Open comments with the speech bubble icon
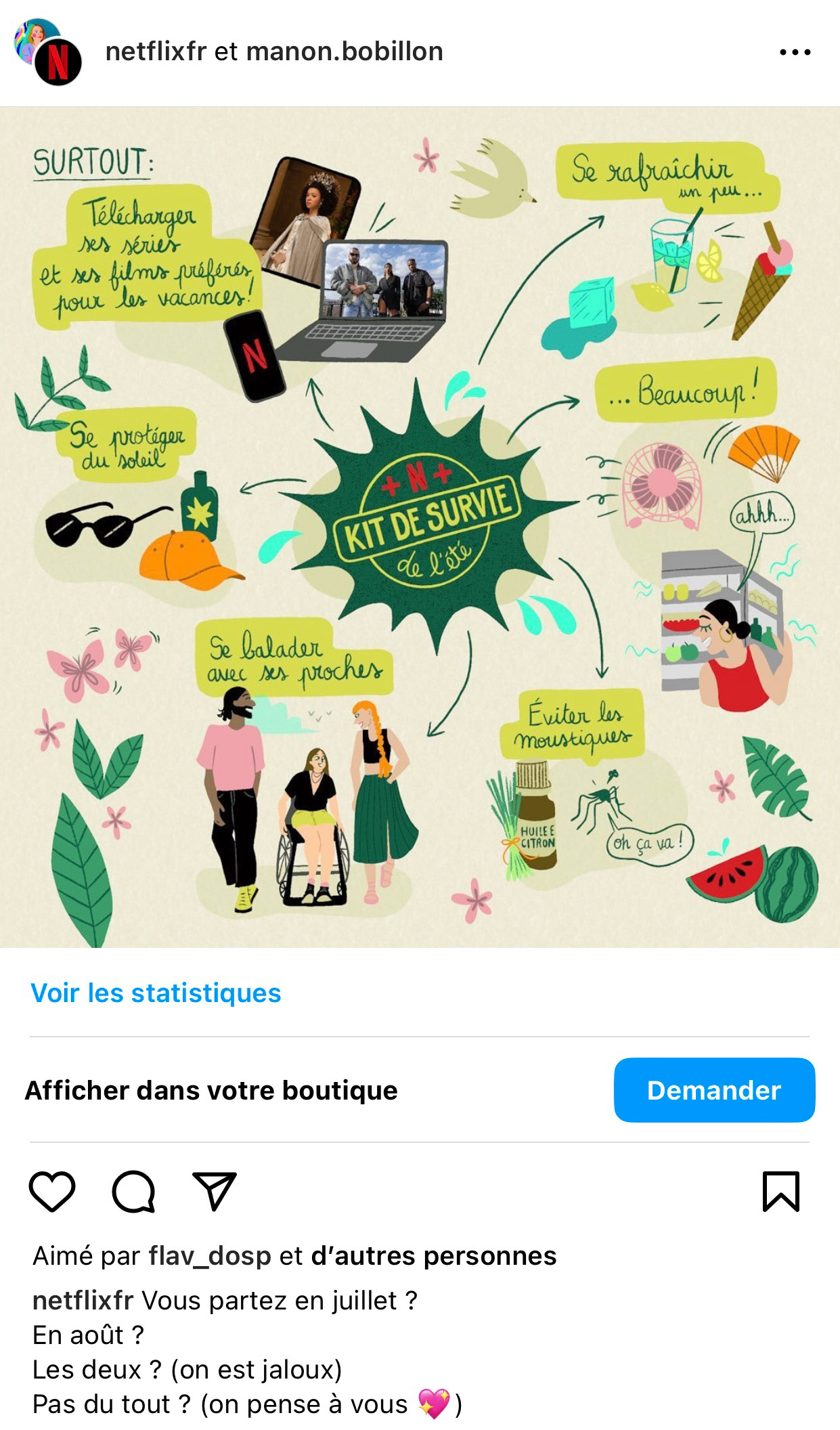 [133, 1191]
